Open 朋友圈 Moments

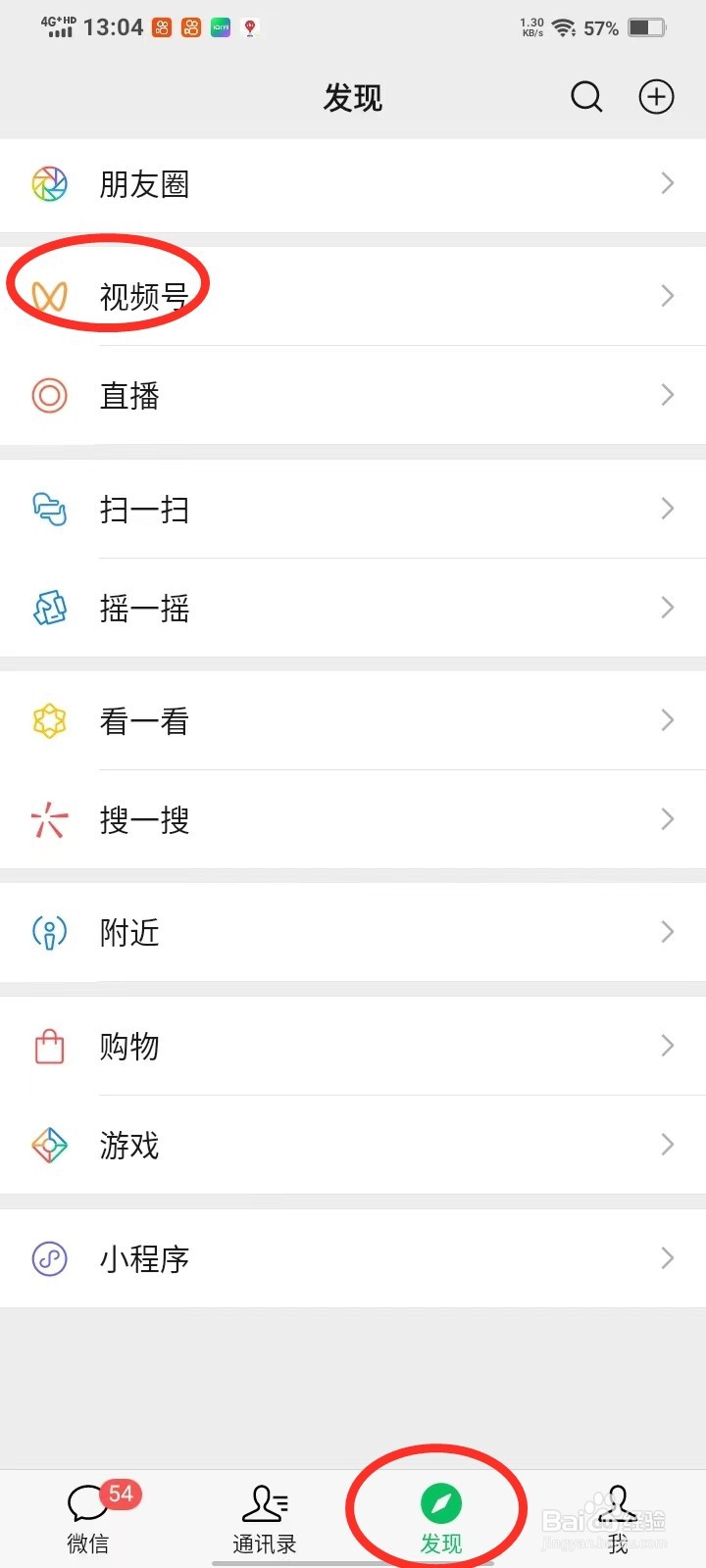[353, 184]
